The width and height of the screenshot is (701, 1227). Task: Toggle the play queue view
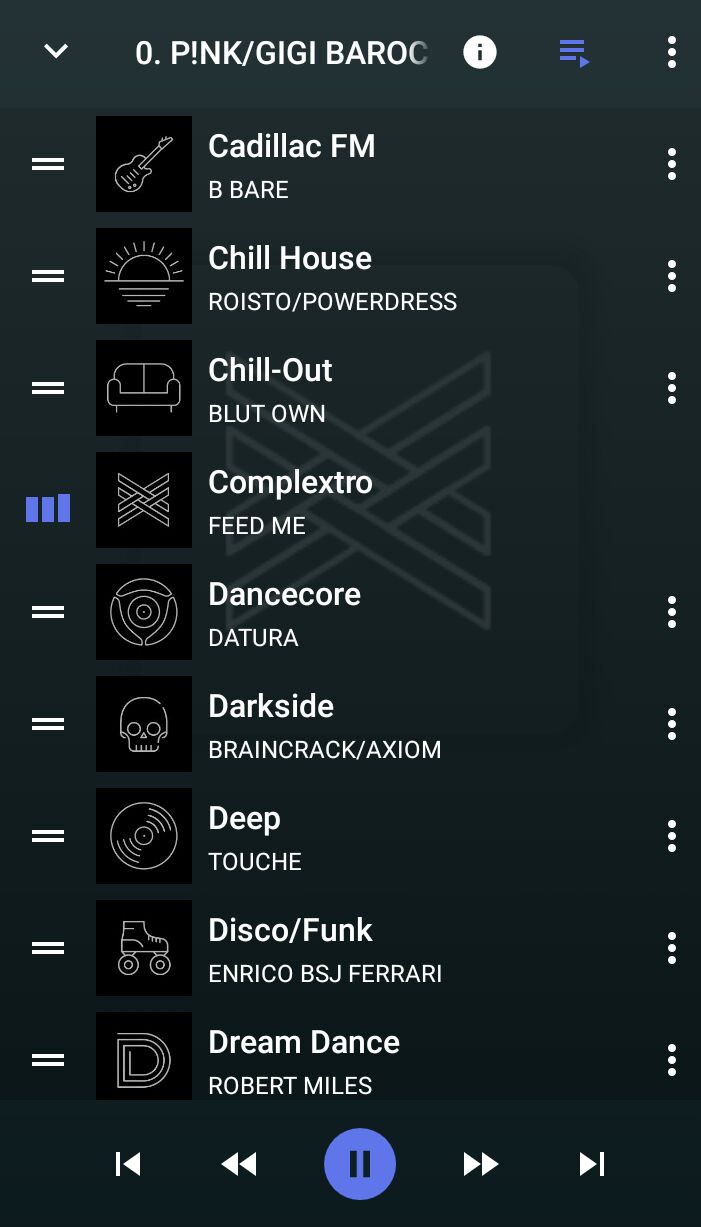click(574, 52)
